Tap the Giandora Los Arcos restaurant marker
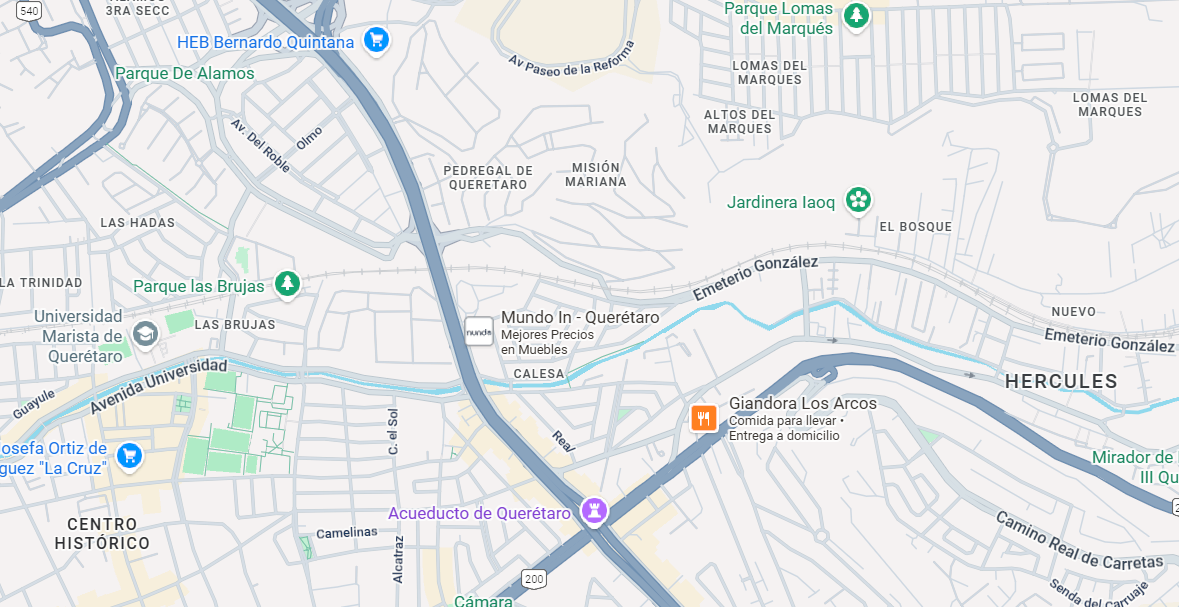The image size is (1179, 607). (x=704, y=418)
